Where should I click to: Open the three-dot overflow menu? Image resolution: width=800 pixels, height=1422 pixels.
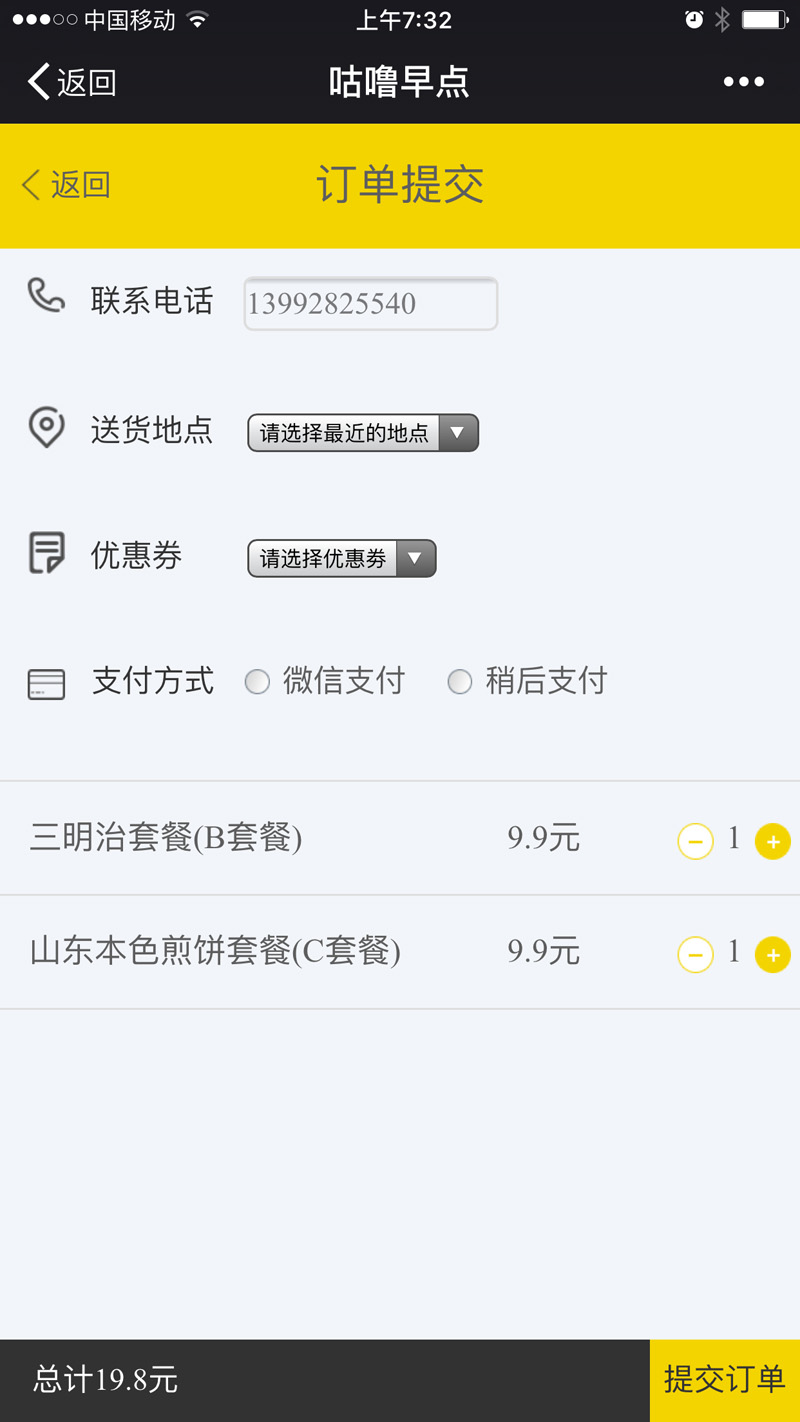[743, 82]
